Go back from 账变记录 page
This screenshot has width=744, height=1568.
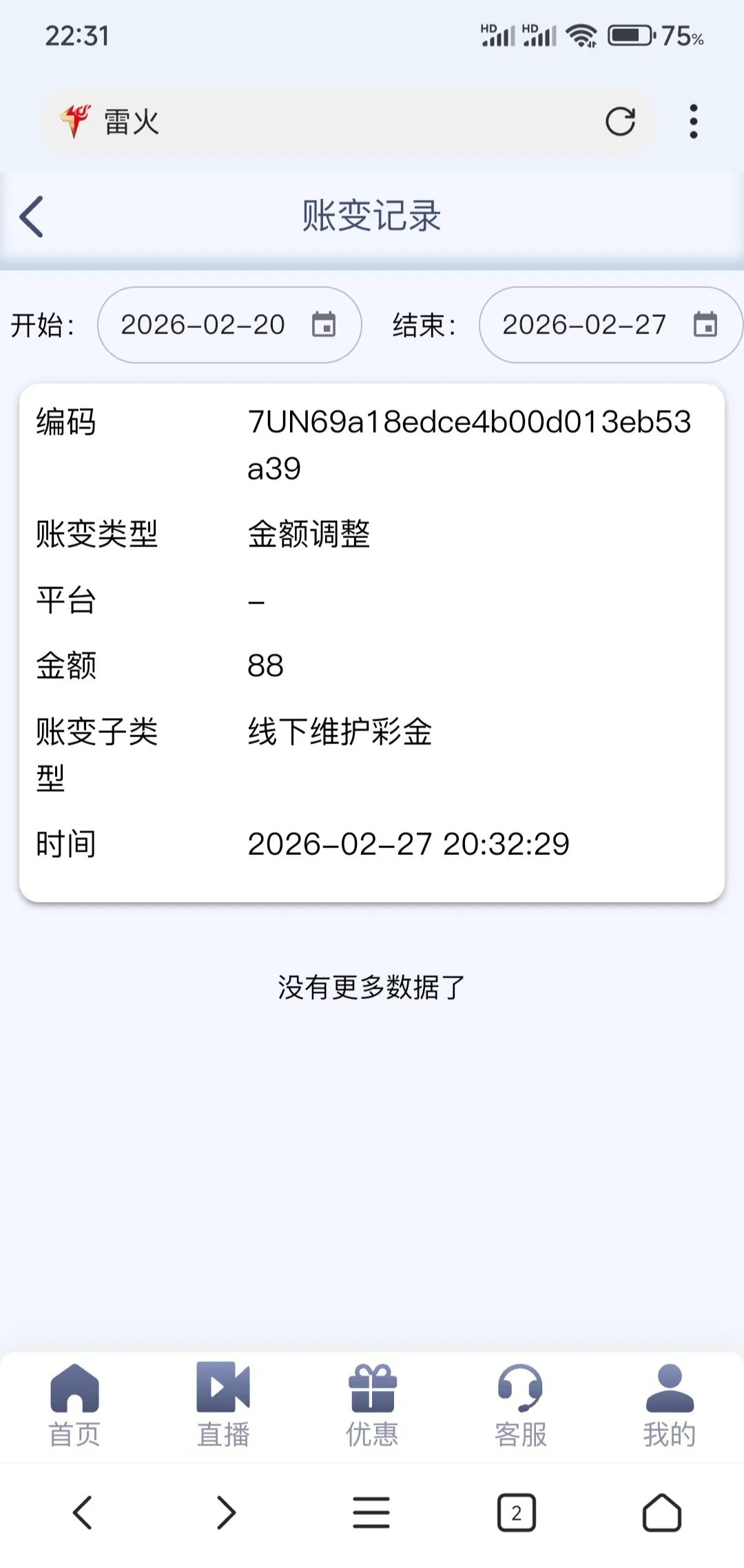pos(32,216)
